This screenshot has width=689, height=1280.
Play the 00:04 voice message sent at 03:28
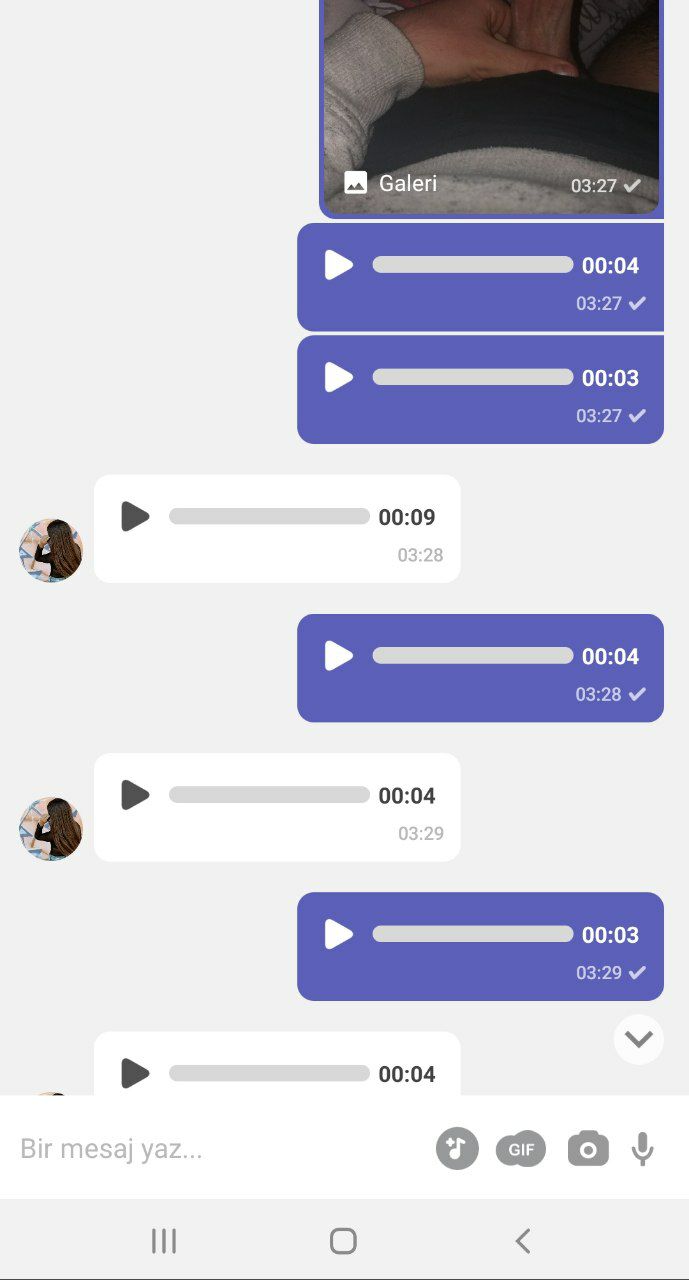click(x=339, y=656)
